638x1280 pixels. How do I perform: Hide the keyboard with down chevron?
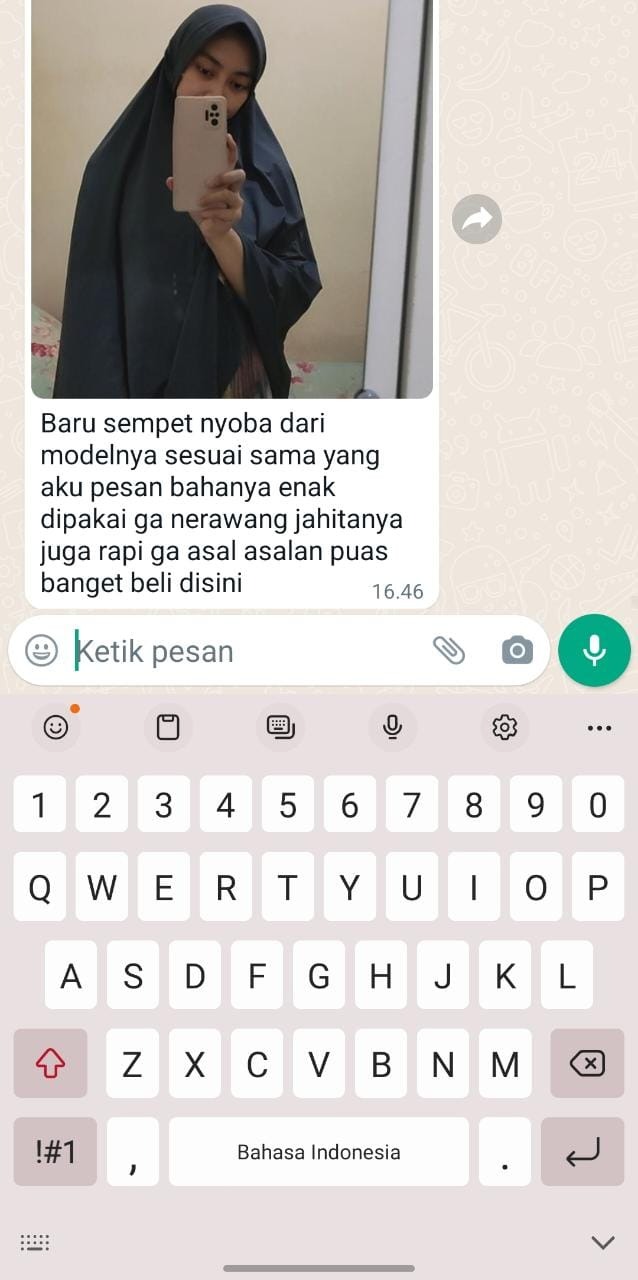tap(602, 1243)
